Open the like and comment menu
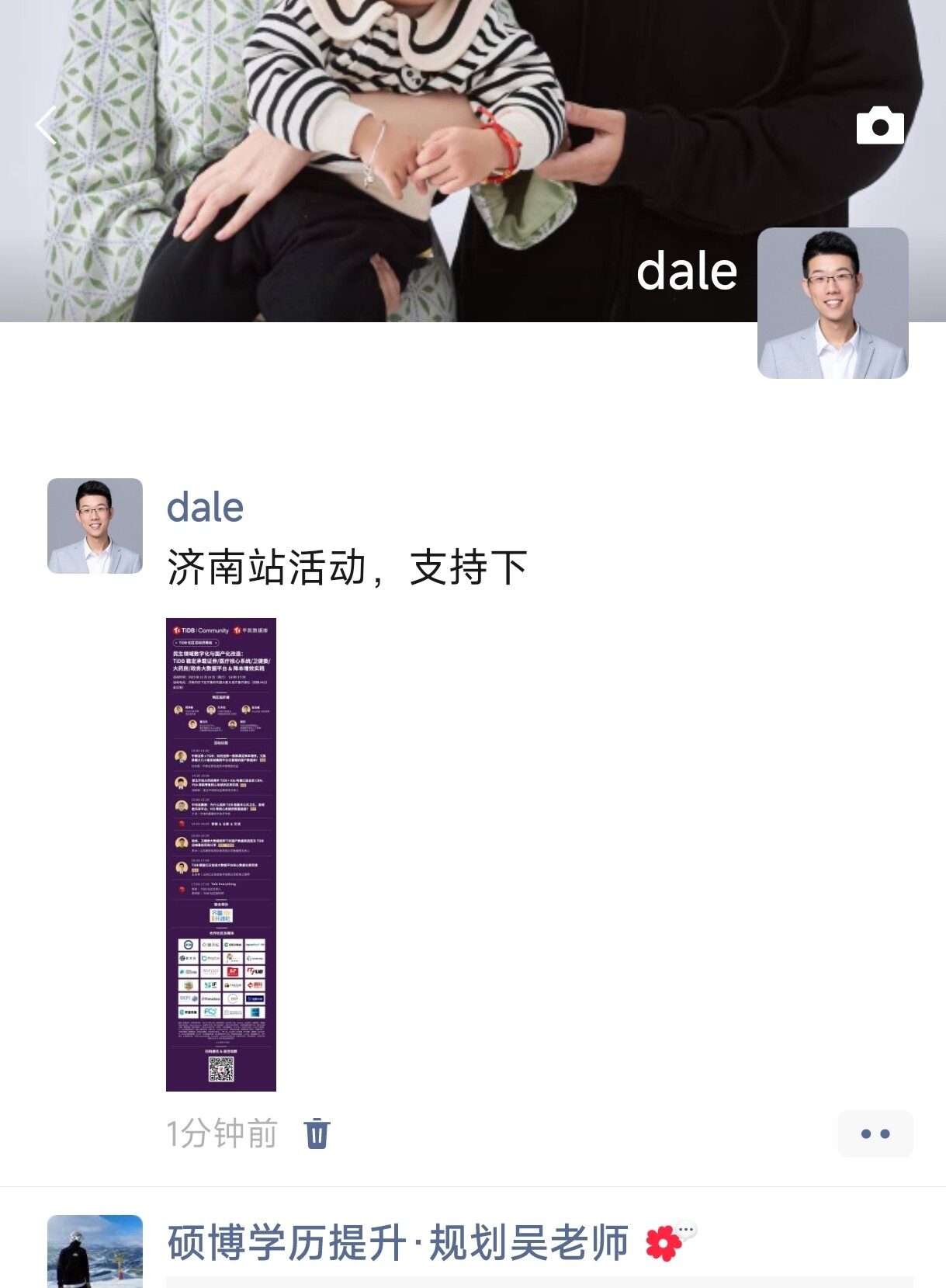Image resolution: width=946 pixels, height=1288 pixels. [875, 1134]
